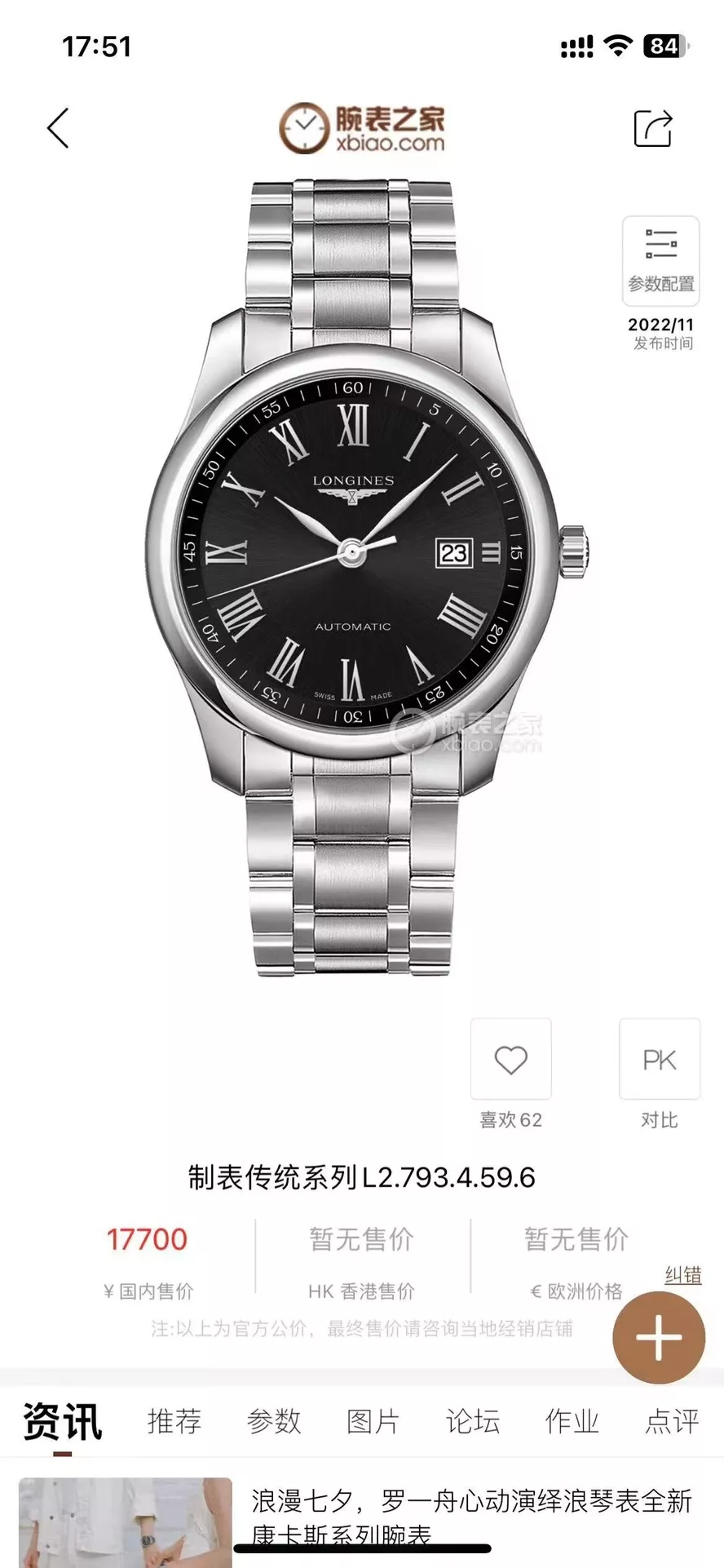Image resolution: width=724 pixels, height=1568 pixels.
Task: Go back using the top-left arrow
Action: (58, 129)
